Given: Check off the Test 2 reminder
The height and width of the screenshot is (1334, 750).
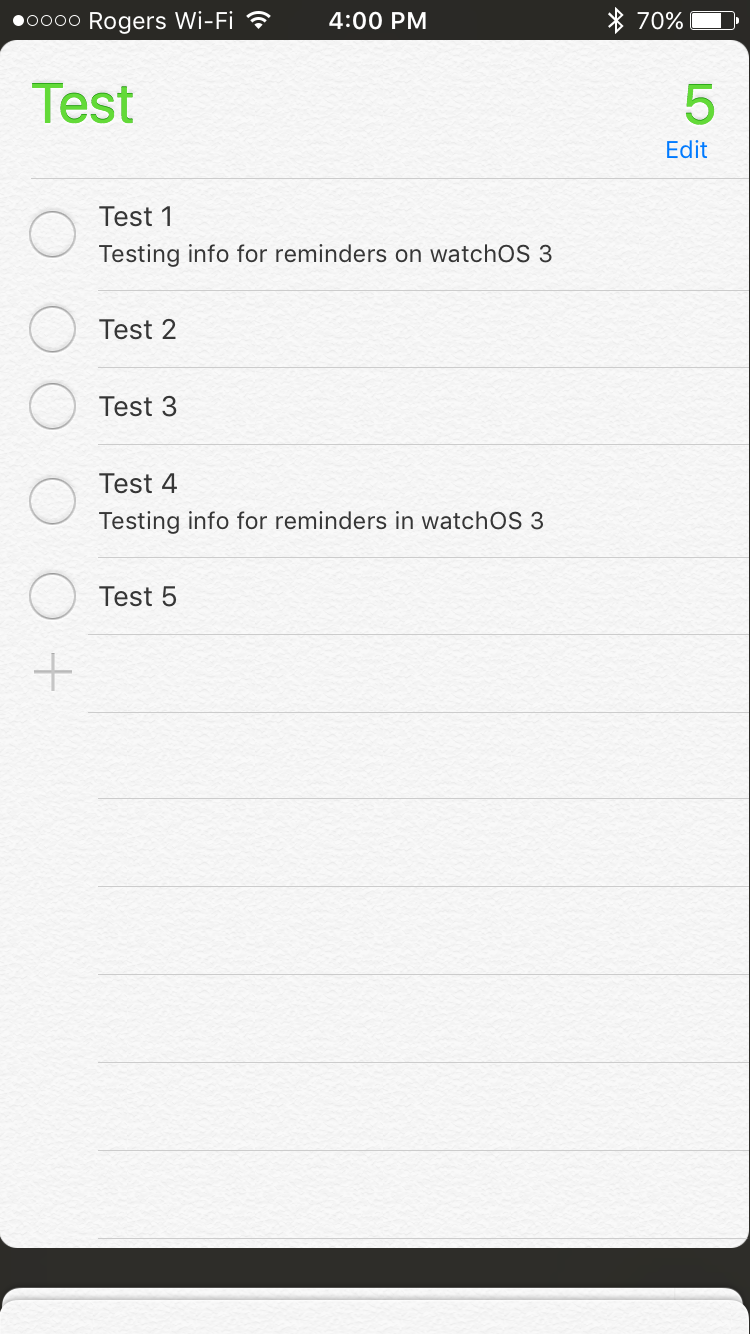Looking at the screenshot, I should coord(53,329).
